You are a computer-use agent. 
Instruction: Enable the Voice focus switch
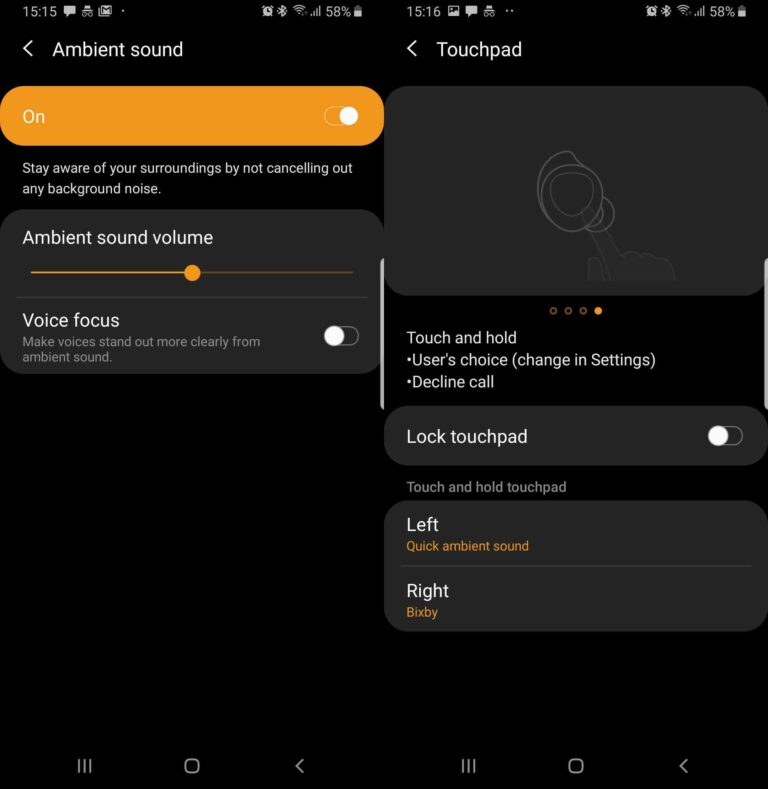tap(341, 336)
